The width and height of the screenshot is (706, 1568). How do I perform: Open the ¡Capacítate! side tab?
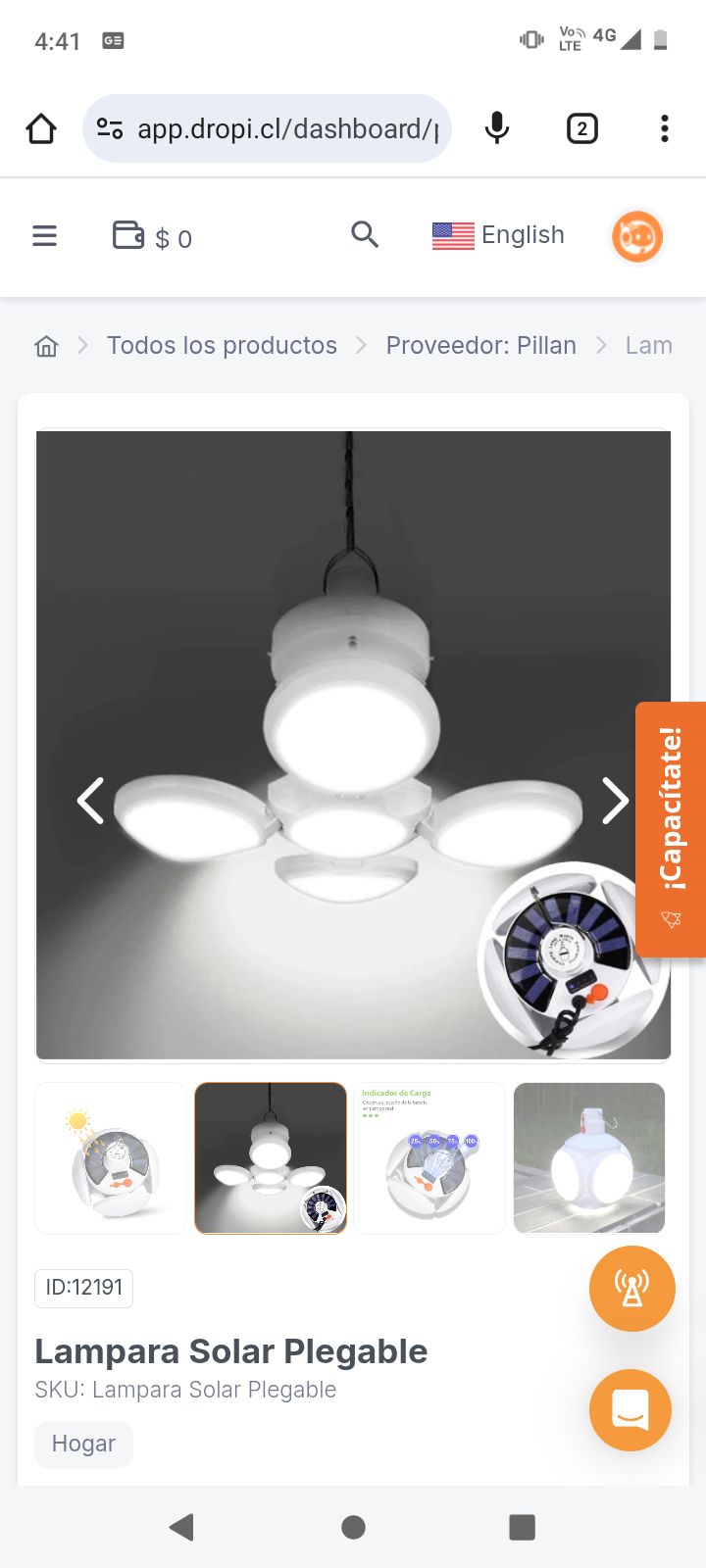[671, 829]
